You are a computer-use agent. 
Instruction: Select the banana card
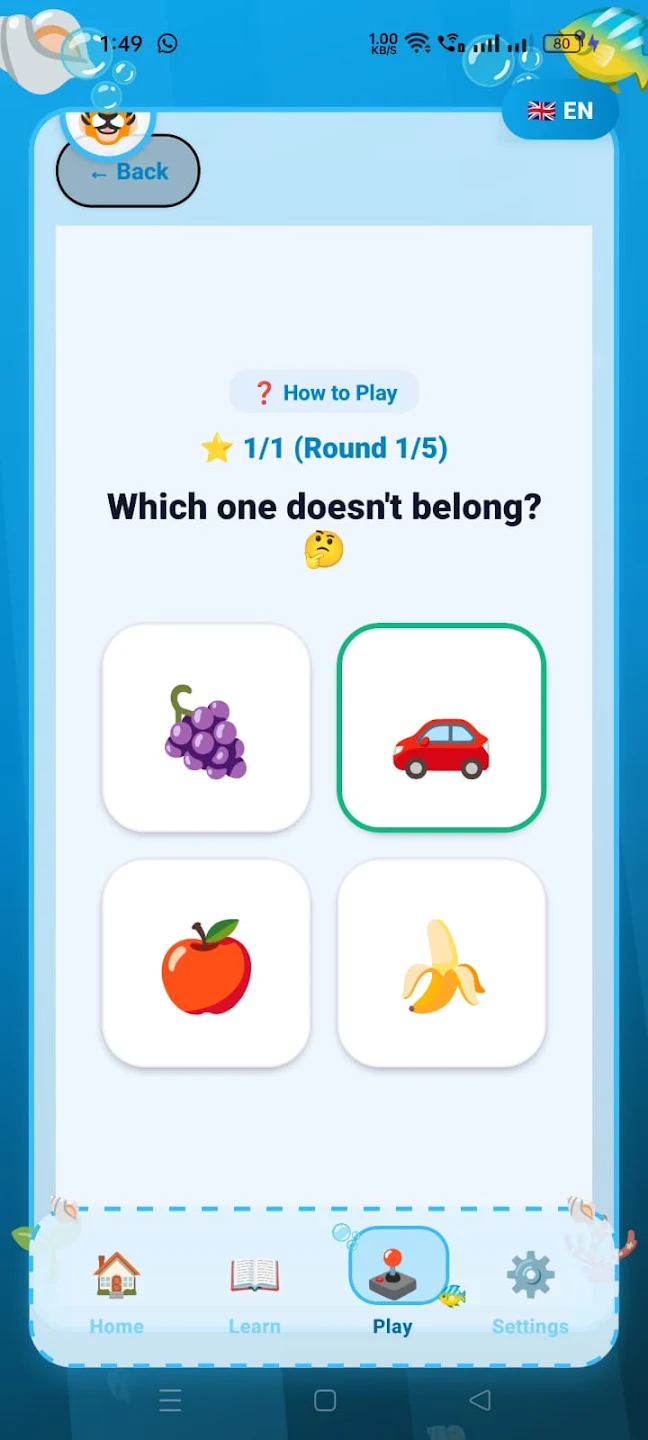tap(442, 963)
